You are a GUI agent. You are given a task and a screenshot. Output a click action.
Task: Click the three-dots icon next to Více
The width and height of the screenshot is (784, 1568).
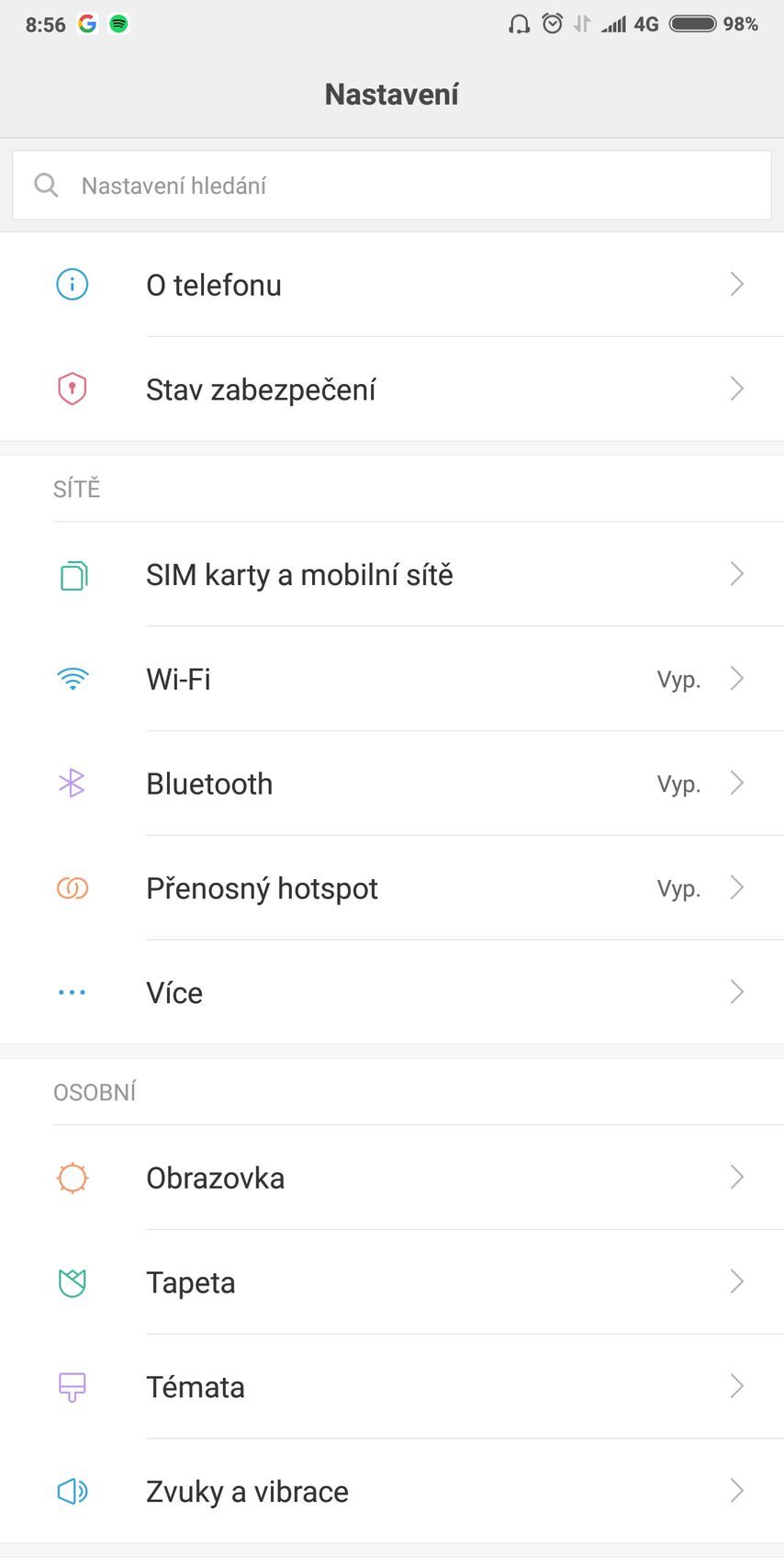pos(72,992)
